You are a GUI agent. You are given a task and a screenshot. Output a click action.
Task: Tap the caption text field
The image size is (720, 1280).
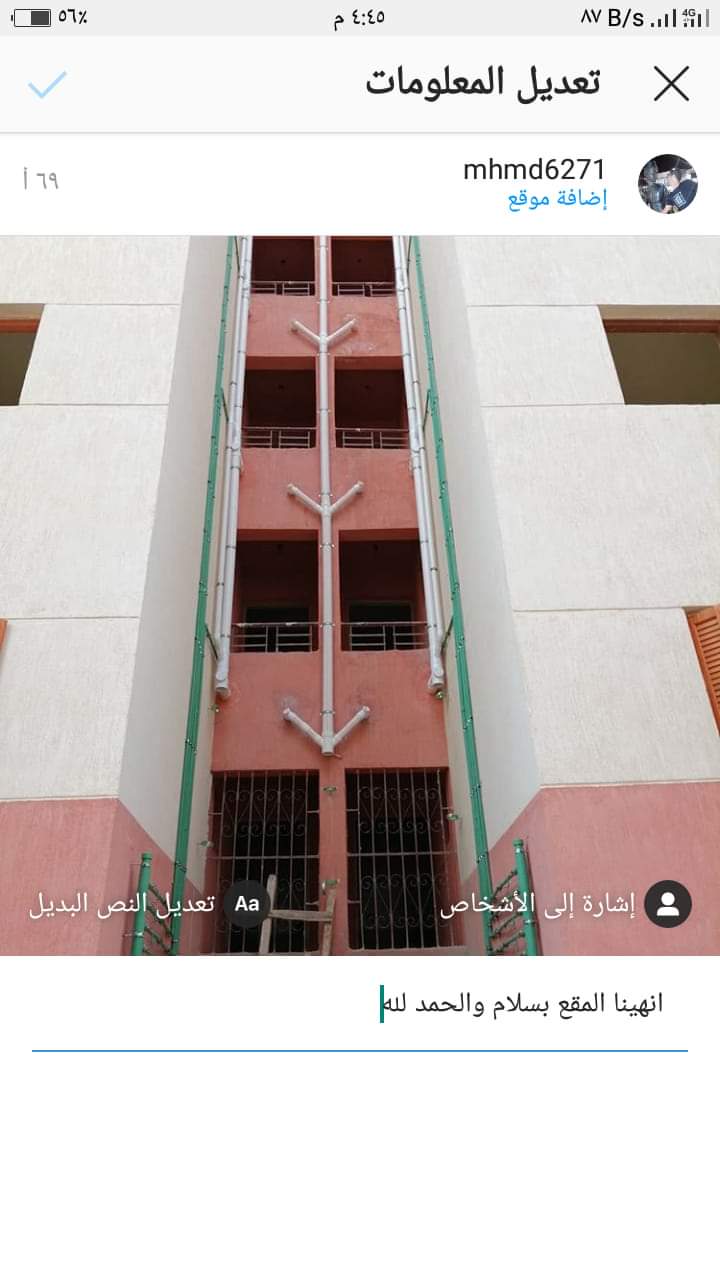(x=360, y=1004)
